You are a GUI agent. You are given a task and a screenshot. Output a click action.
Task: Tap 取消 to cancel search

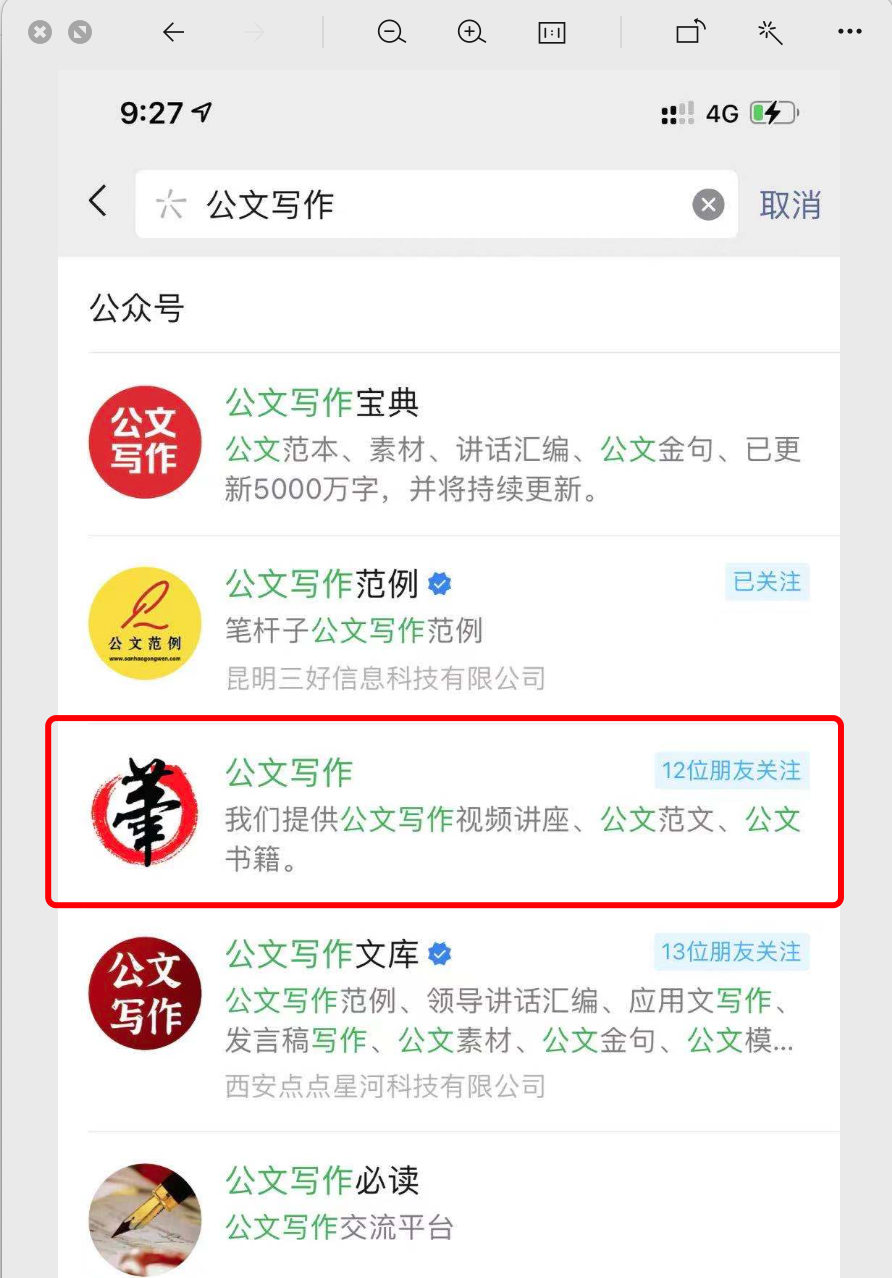[x=789, y=205]
